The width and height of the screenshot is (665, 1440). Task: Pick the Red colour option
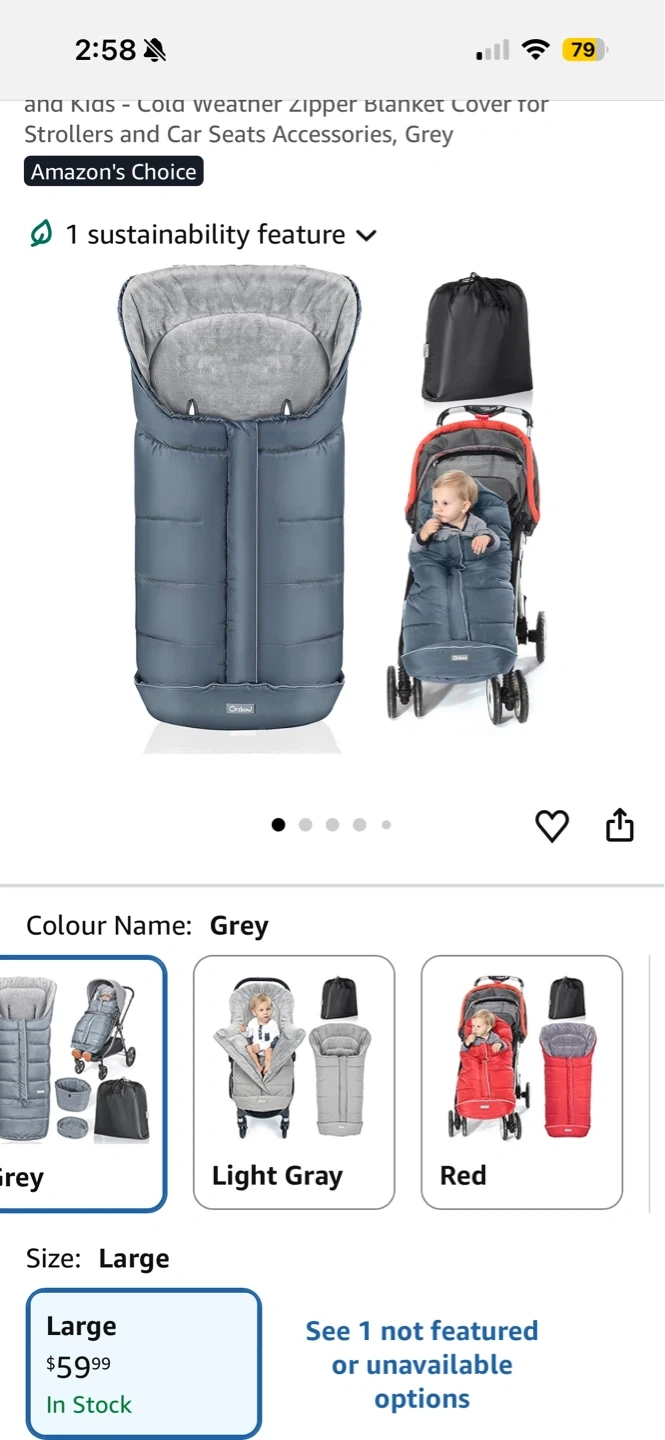click(521, 1082)
